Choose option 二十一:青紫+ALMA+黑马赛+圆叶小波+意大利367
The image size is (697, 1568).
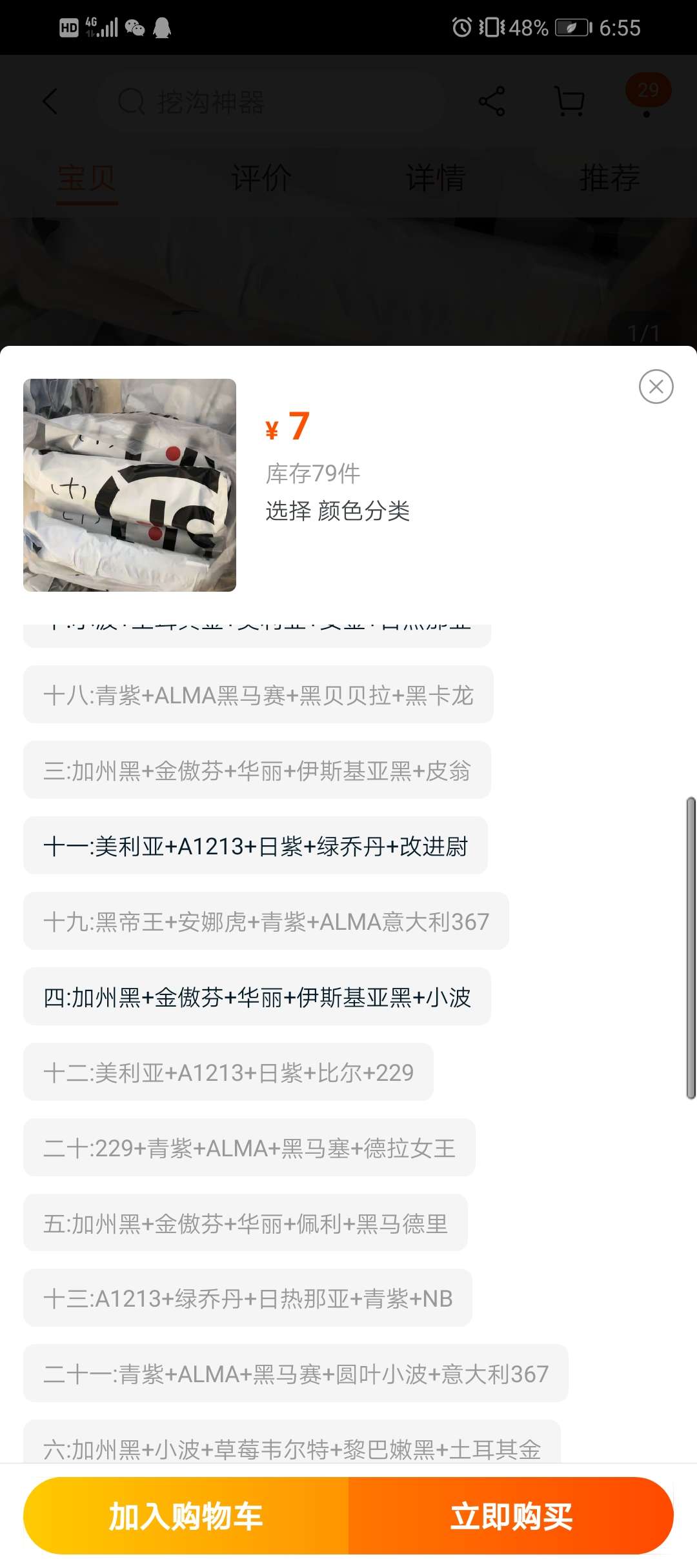tap(296, 1374)
